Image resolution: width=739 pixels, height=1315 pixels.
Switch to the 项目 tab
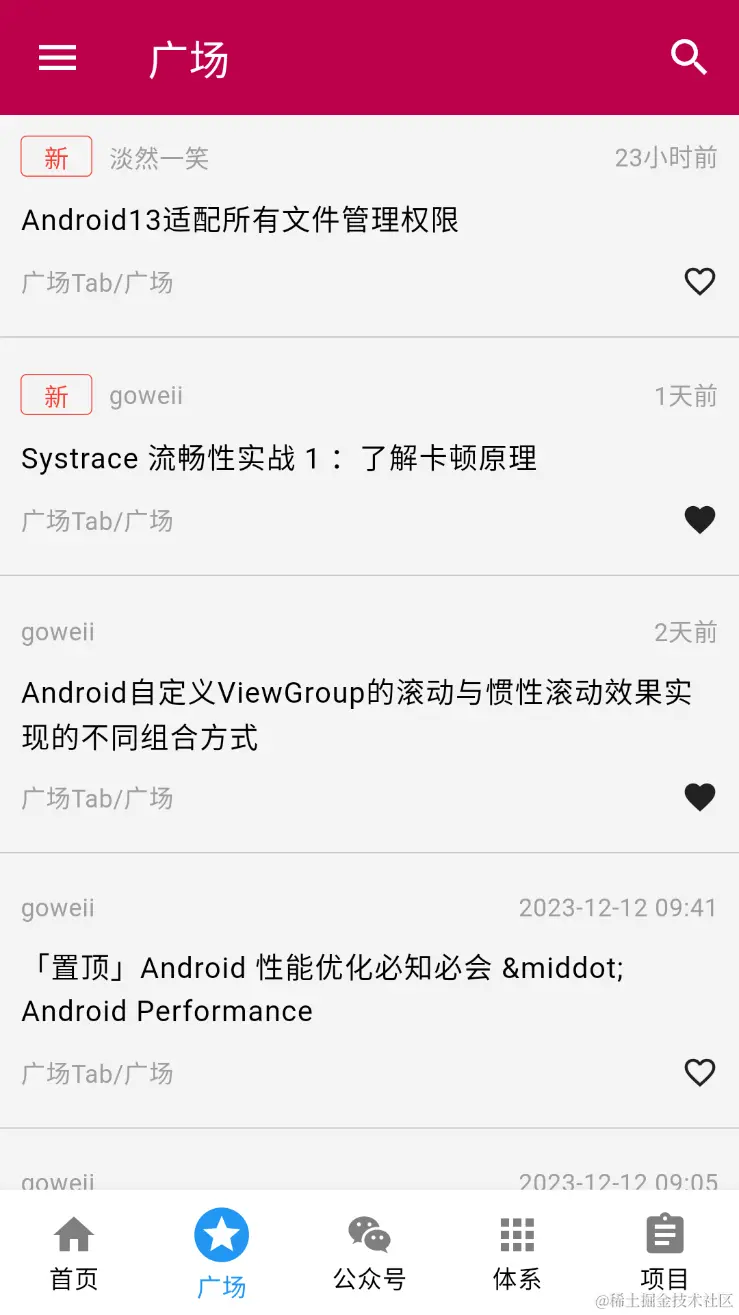tap(664, 1250)
